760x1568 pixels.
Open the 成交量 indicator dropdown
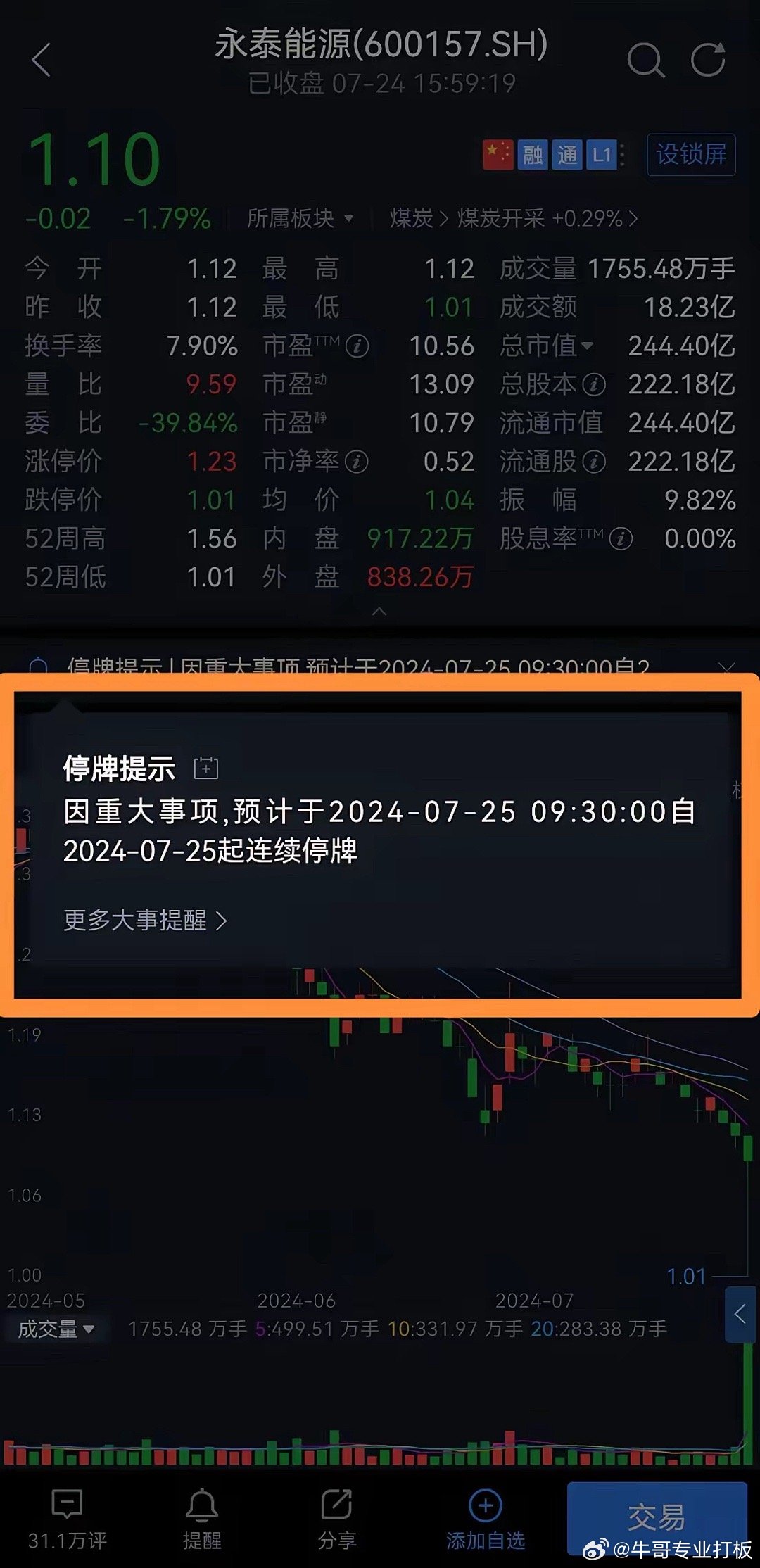click(x=56, y=1329)
